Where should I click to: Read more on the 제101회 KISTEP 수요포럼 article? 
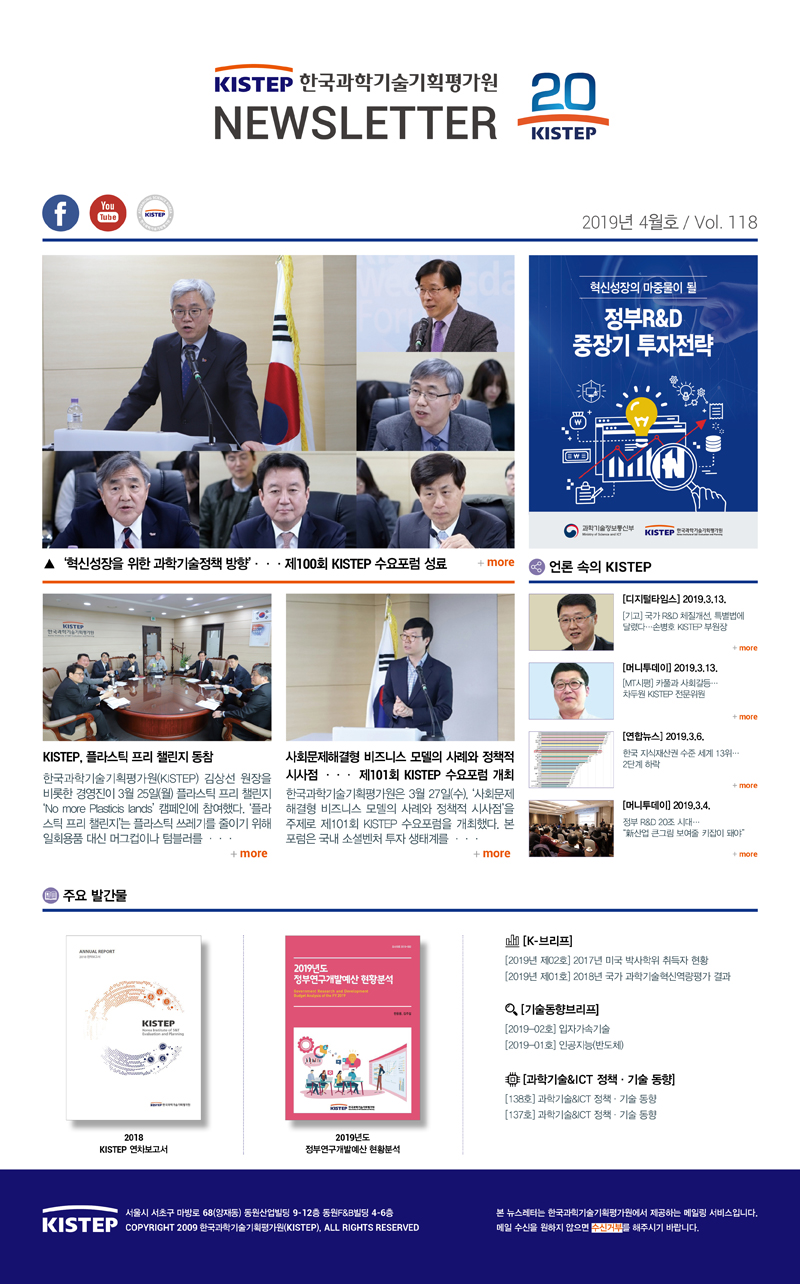point(491,853)
